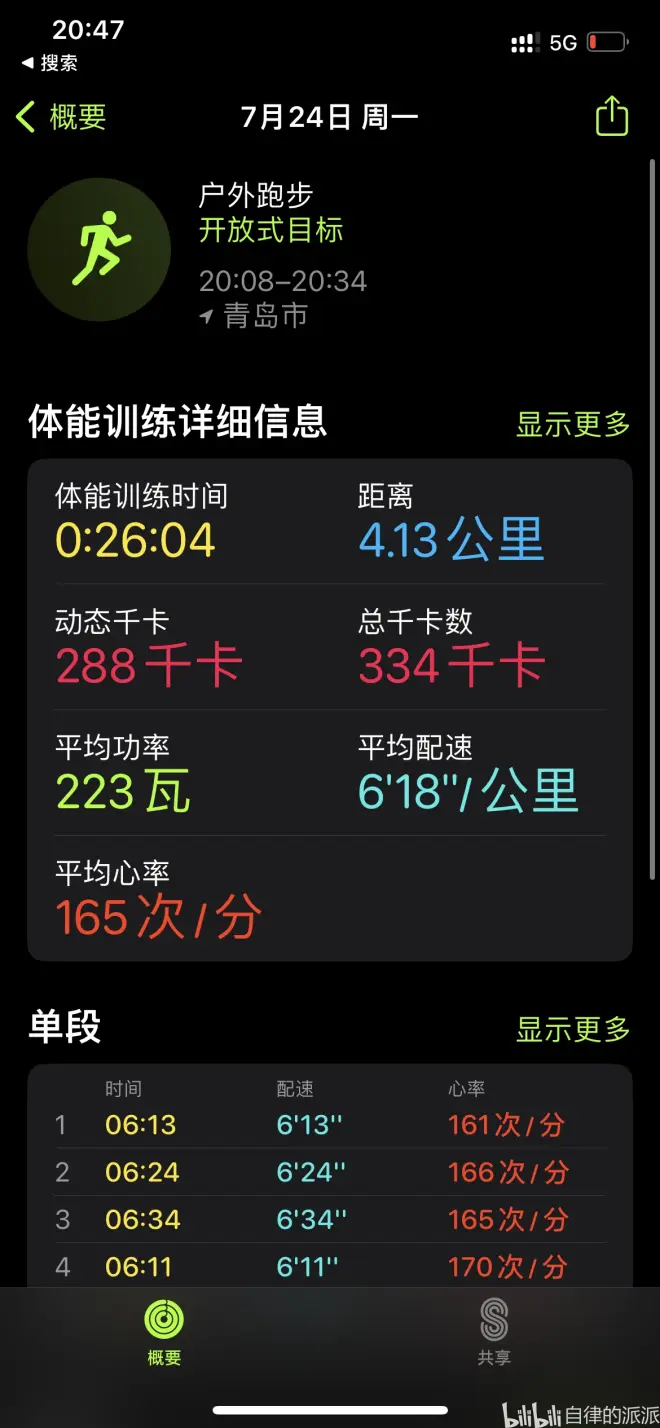
Task: Share this workout via share icon
Action: [x=611, y=117]
